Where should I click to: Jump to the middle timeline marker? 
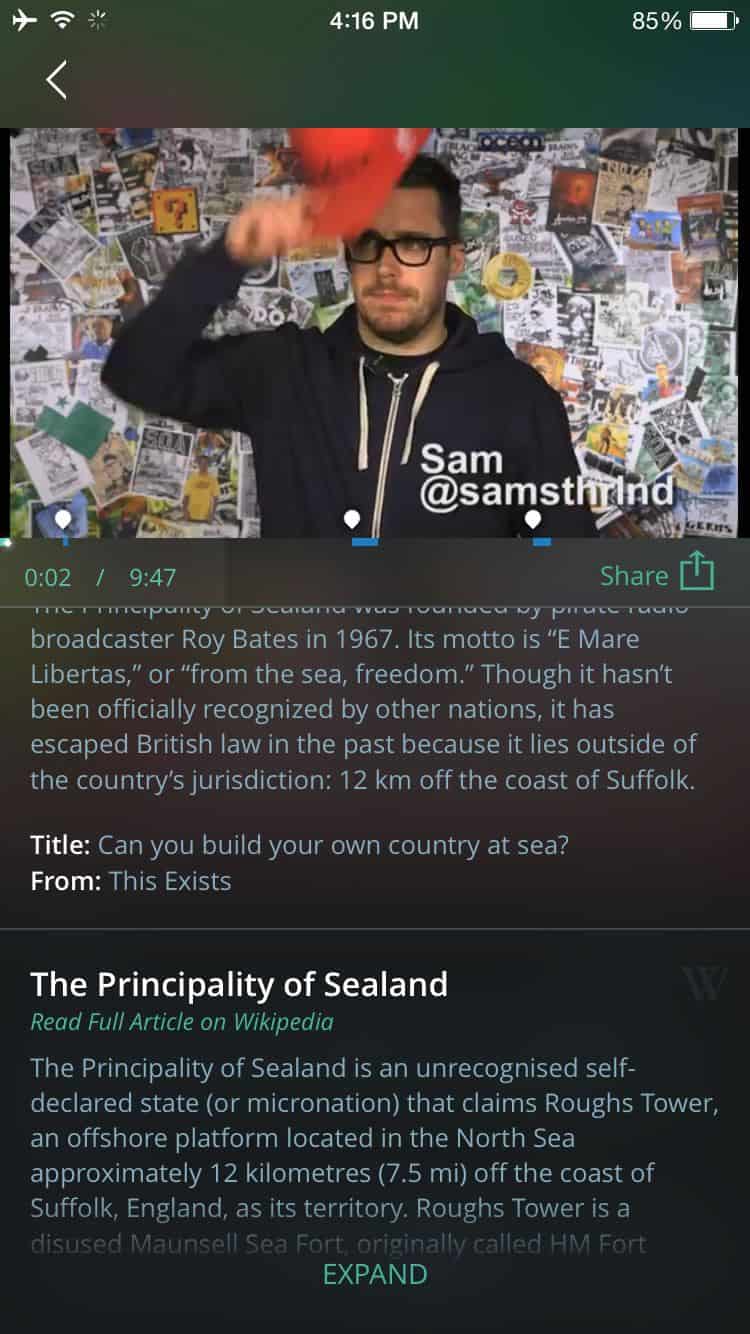[353, 520]
